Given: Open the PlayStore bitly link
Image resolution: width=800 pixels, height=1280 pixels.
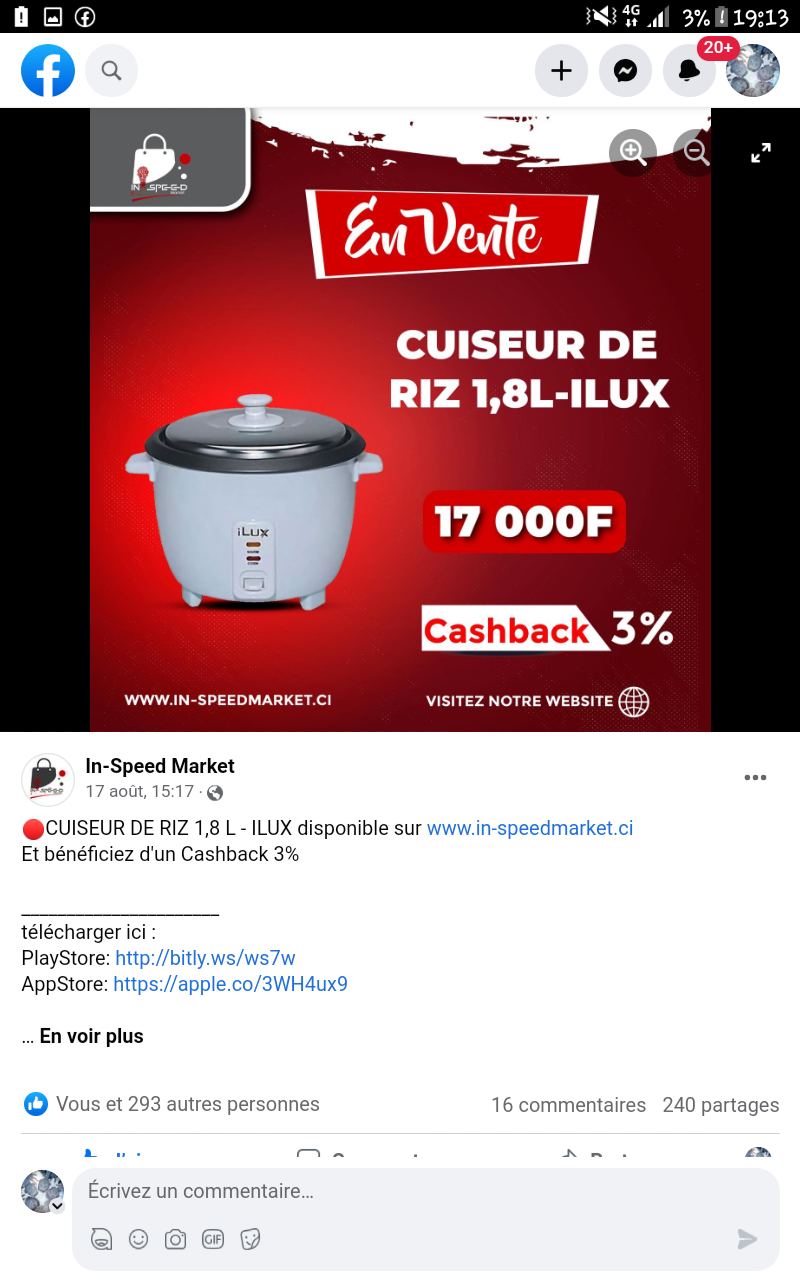Looking at the screenshot, I should [205, 958].
